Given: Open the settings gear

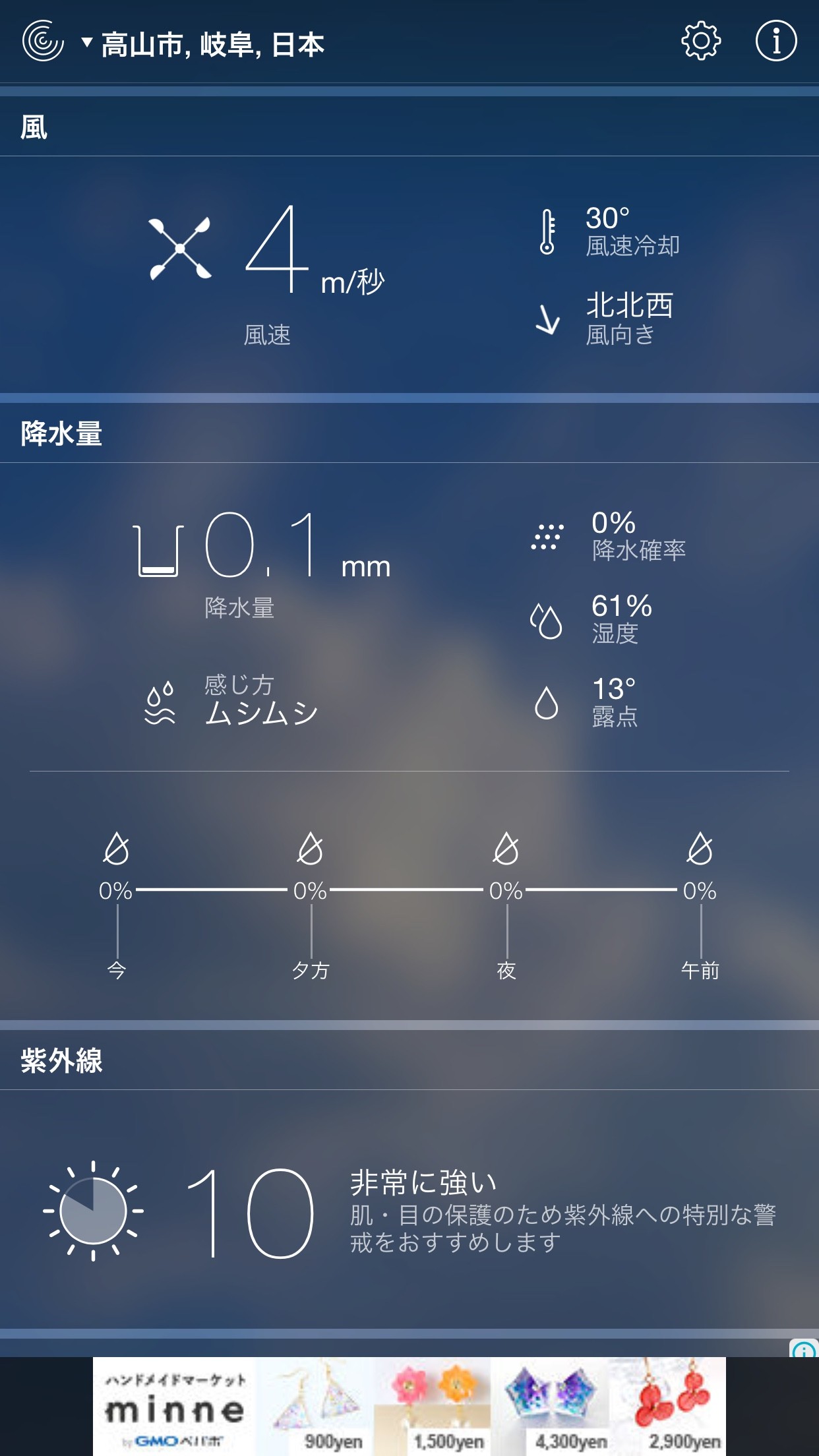Looking at the screenshot, I should (700, 41).
